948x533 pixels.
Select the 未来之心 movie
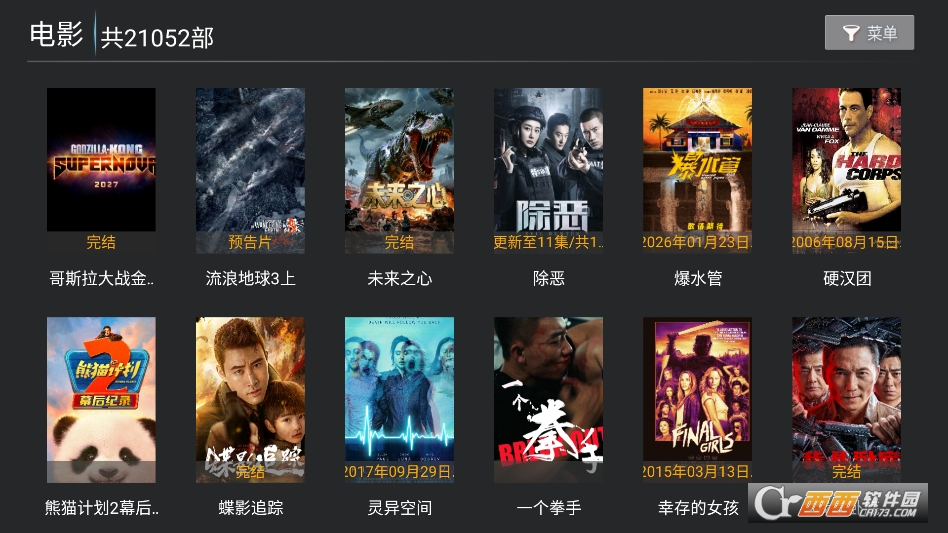pyautogui.click(x=399, y=170)
